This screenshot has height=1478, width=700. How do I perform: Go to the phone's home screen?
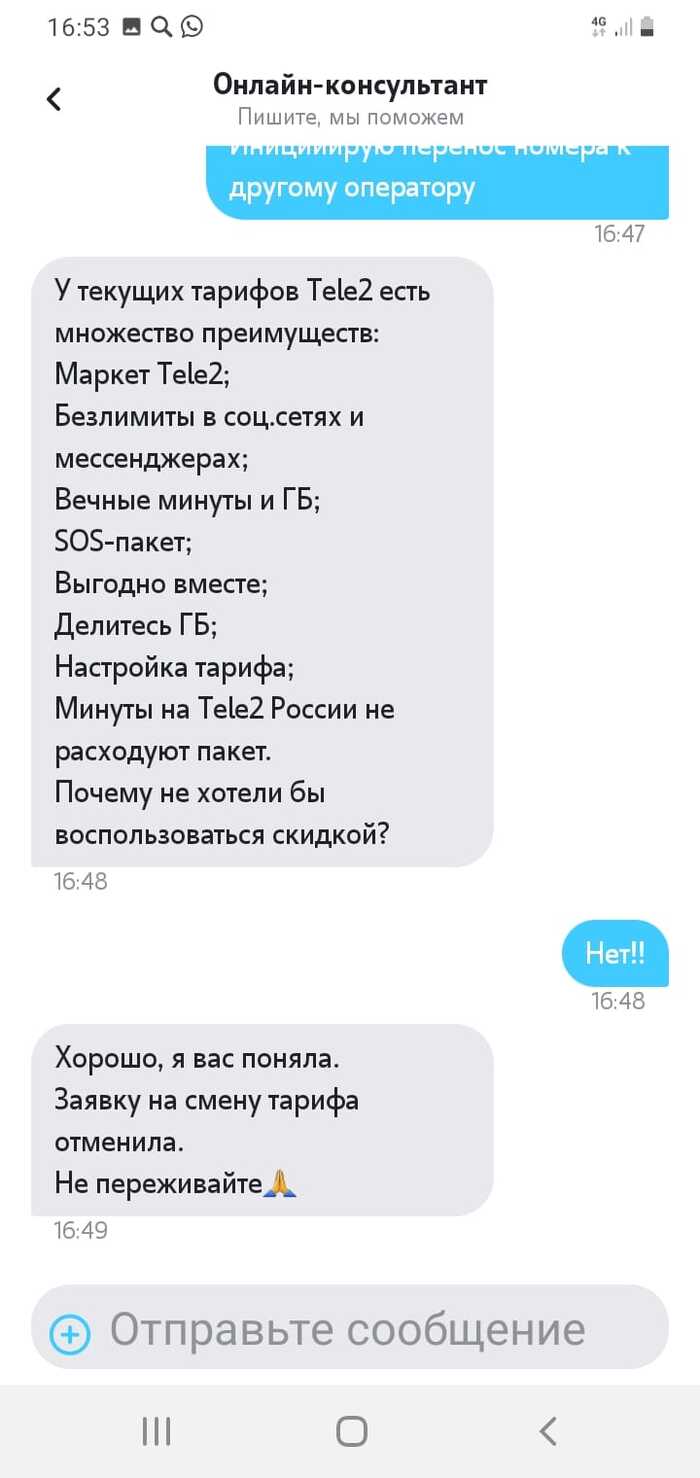click(351, 1432)
